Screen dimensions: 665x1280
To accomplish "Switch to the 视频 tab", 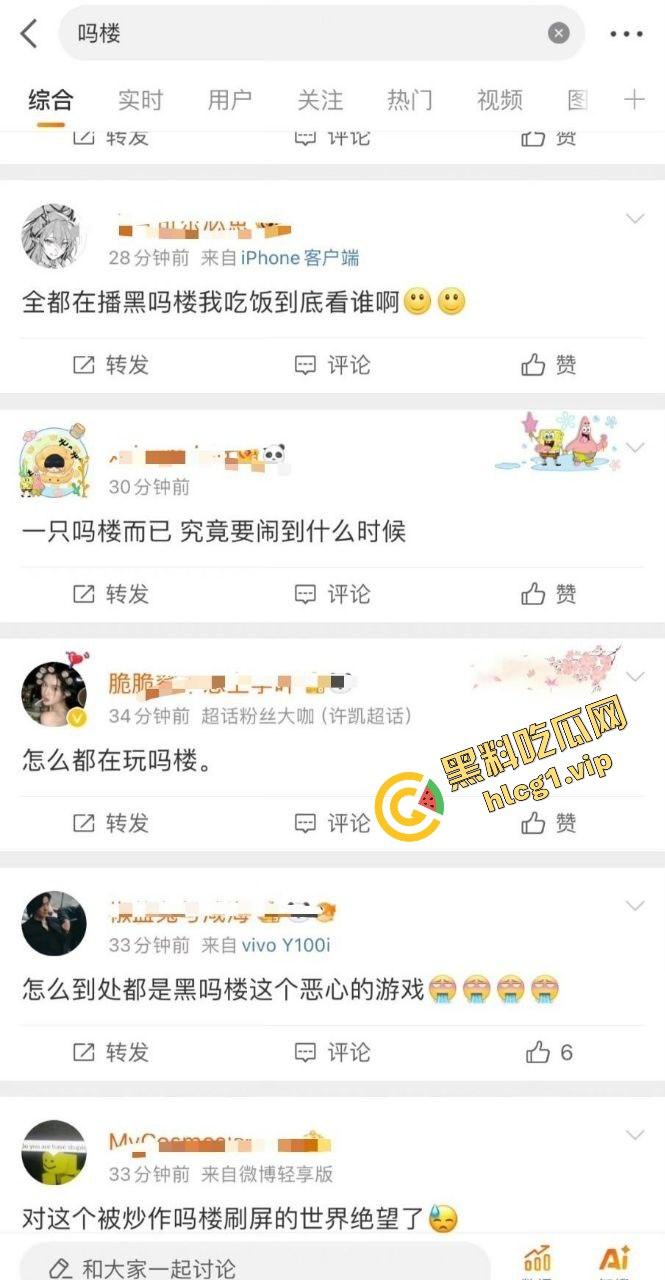I will tap(499, 100).
